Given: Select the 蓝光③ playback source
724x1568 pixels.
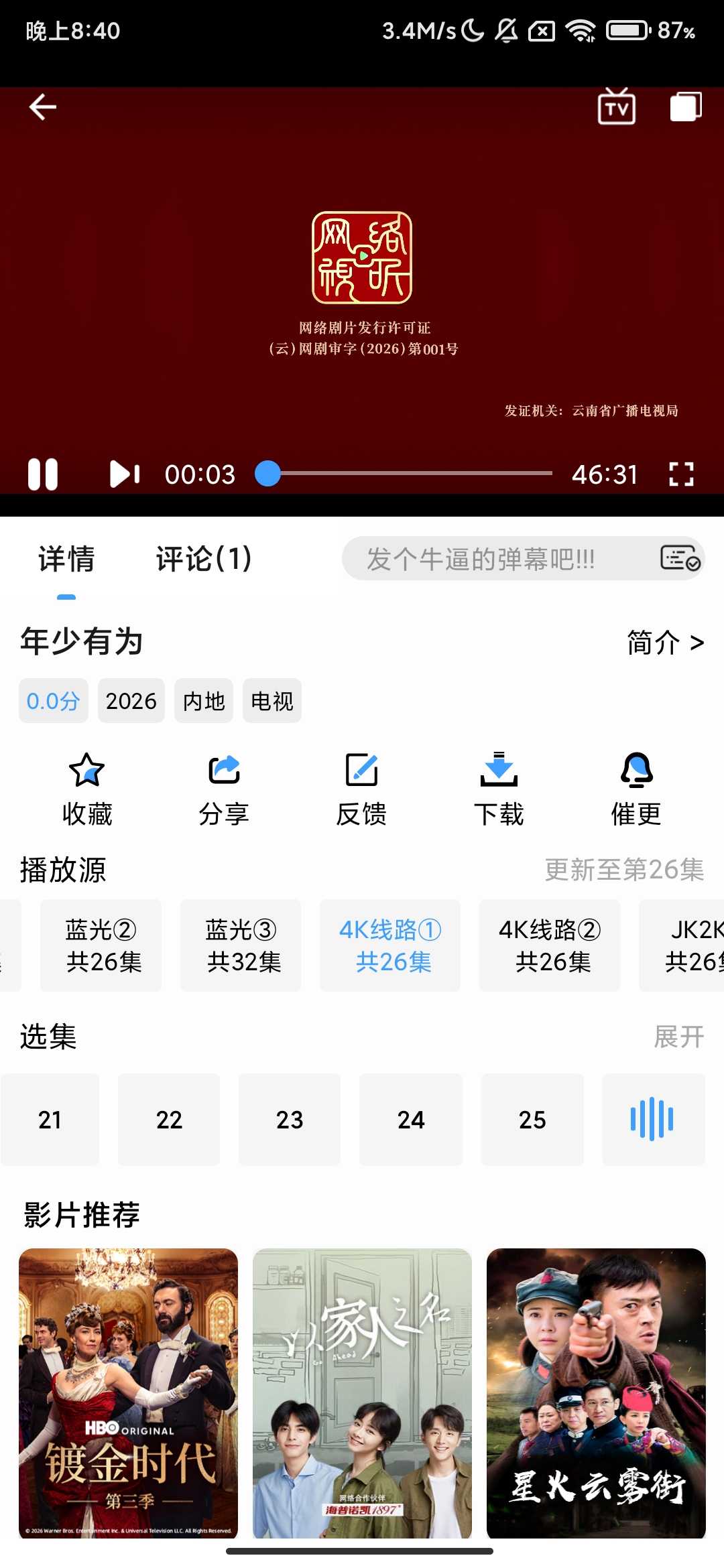Looking at the screenshot, I should tap(241, 945).
